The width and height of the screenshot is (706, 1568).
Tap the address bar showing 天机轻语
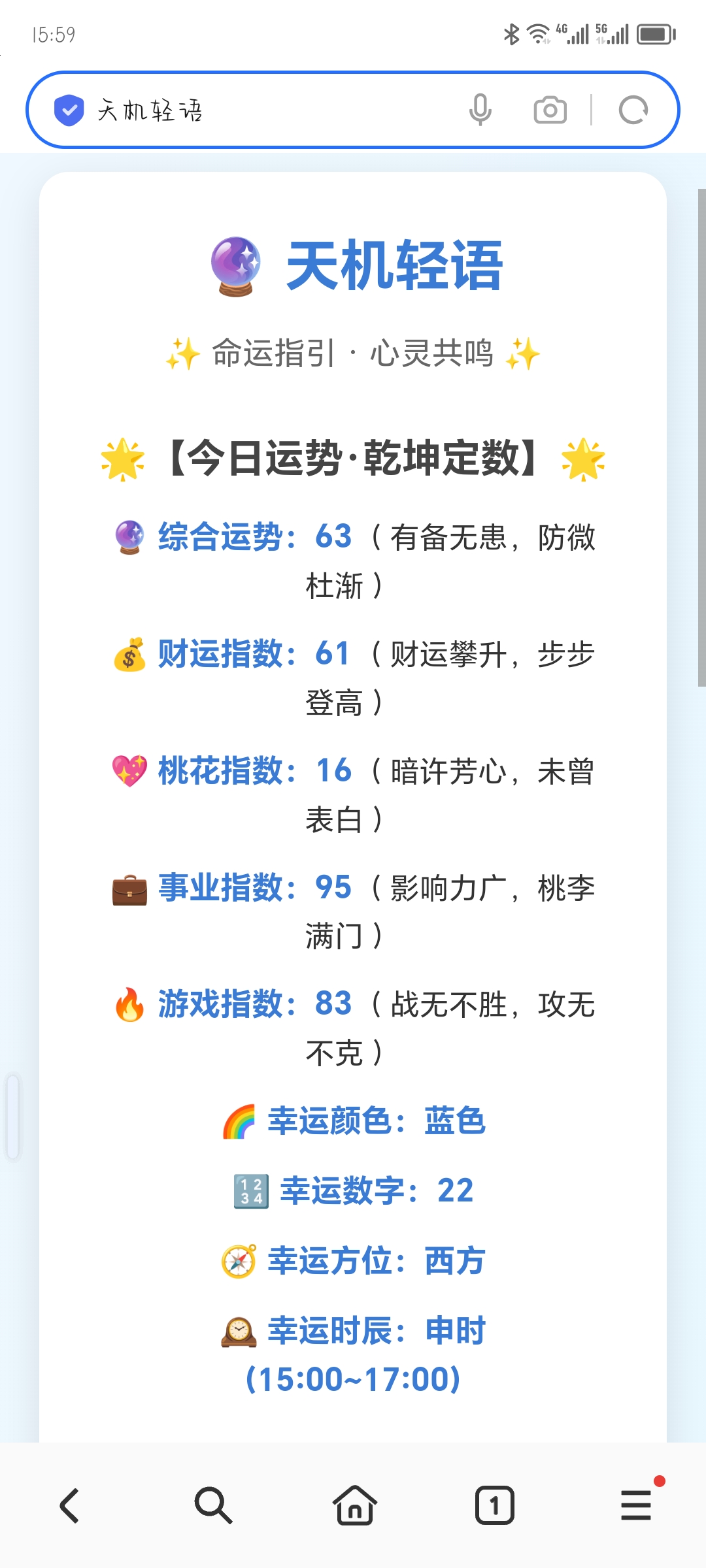[261, 110]
